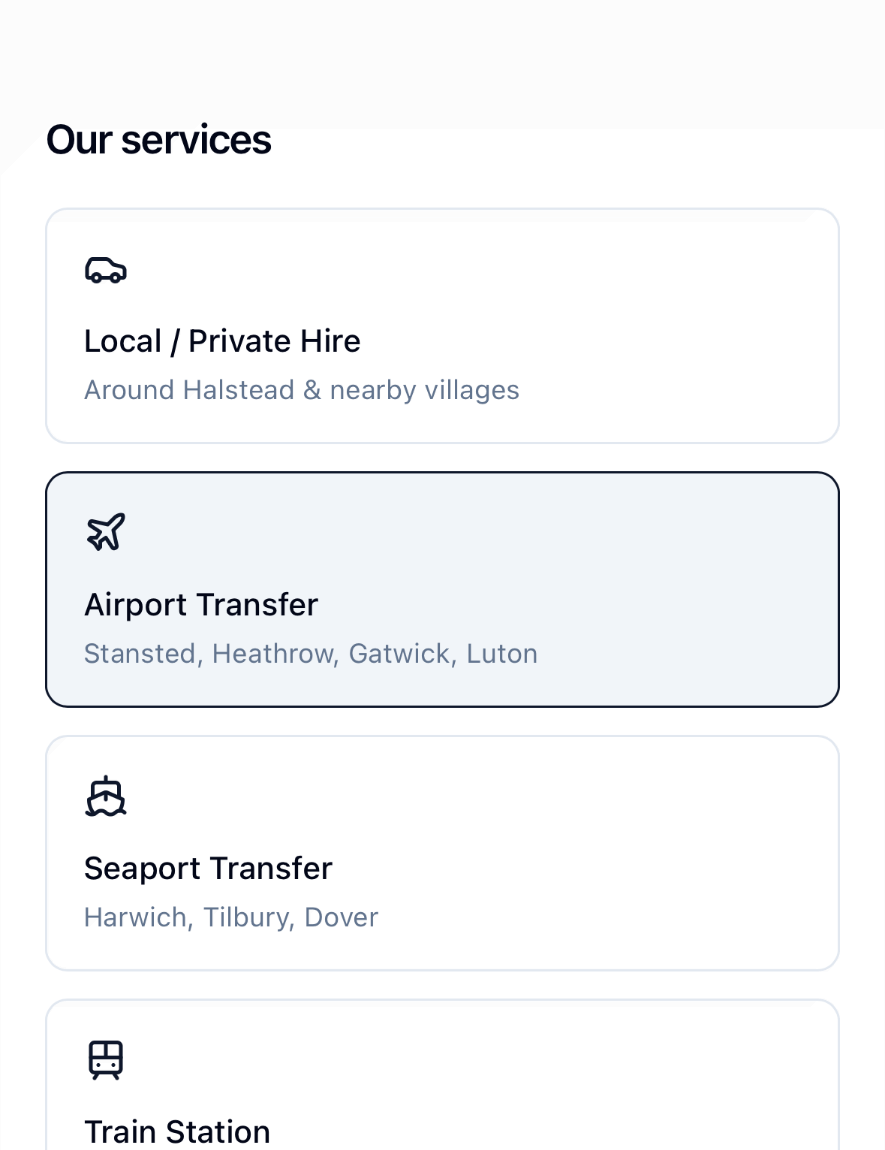Click the Airport Transfer title text
Viewport: 885px width, 1150px height.
coord(200,604)
